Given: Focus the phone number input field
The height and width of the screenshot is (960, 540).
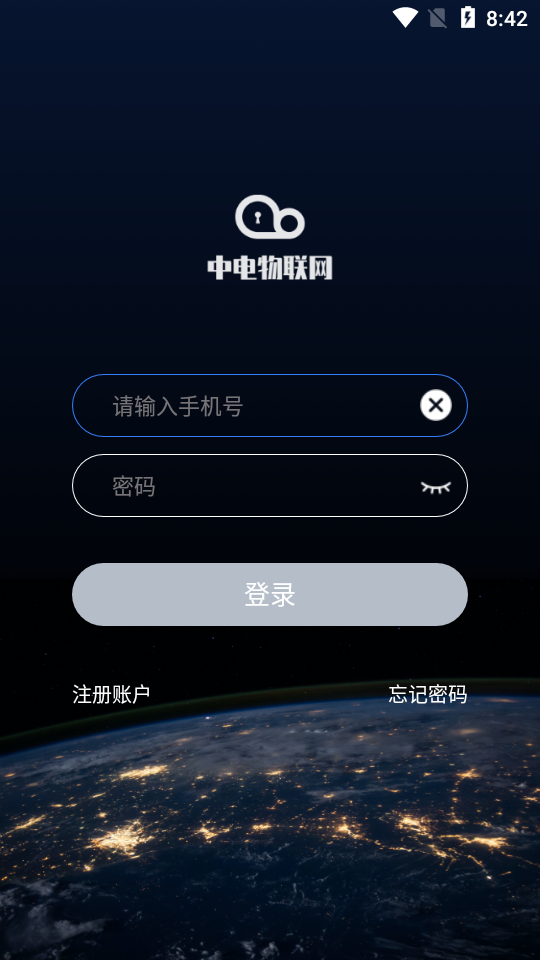Looking at the screenshot, I should (x=269, y=405).
